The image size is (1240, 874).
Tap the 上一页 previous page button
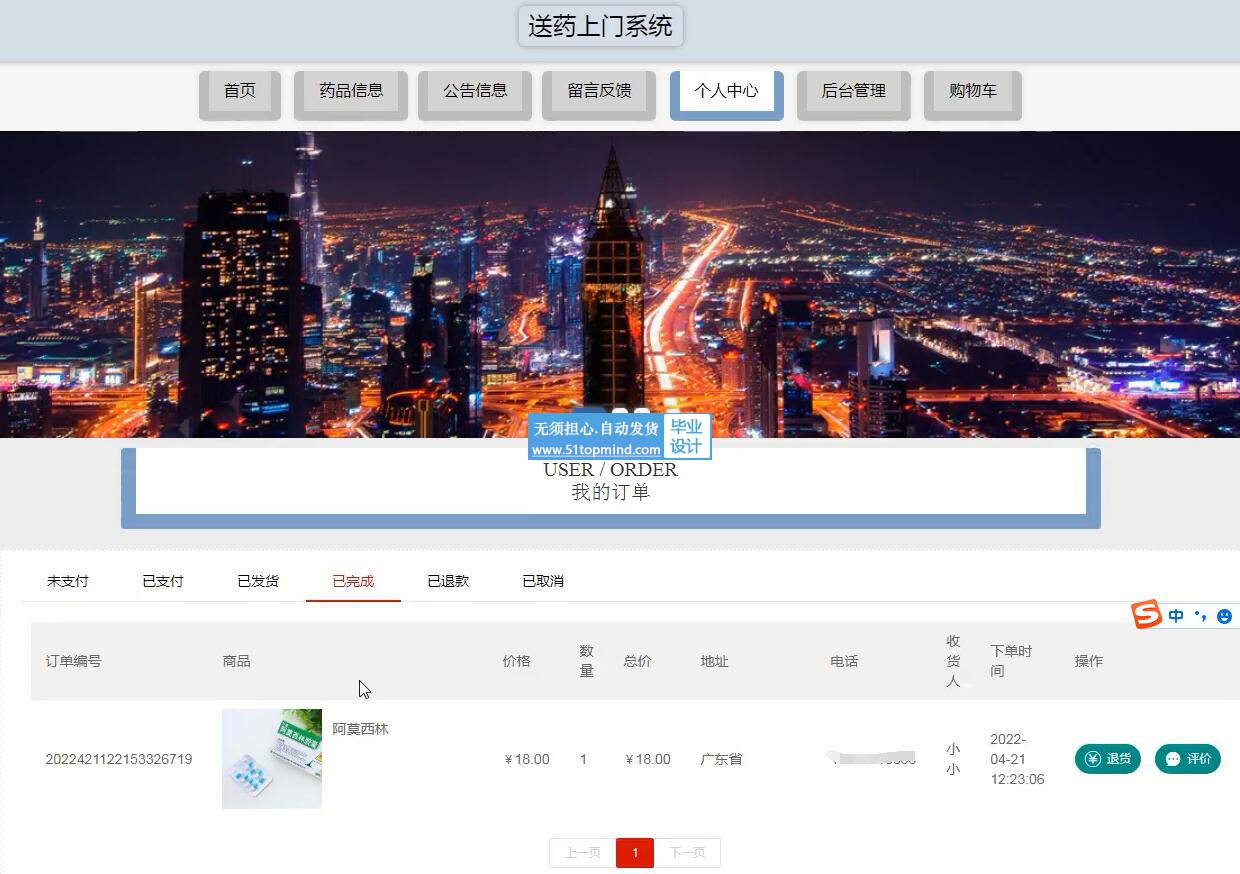coord(583,853)
